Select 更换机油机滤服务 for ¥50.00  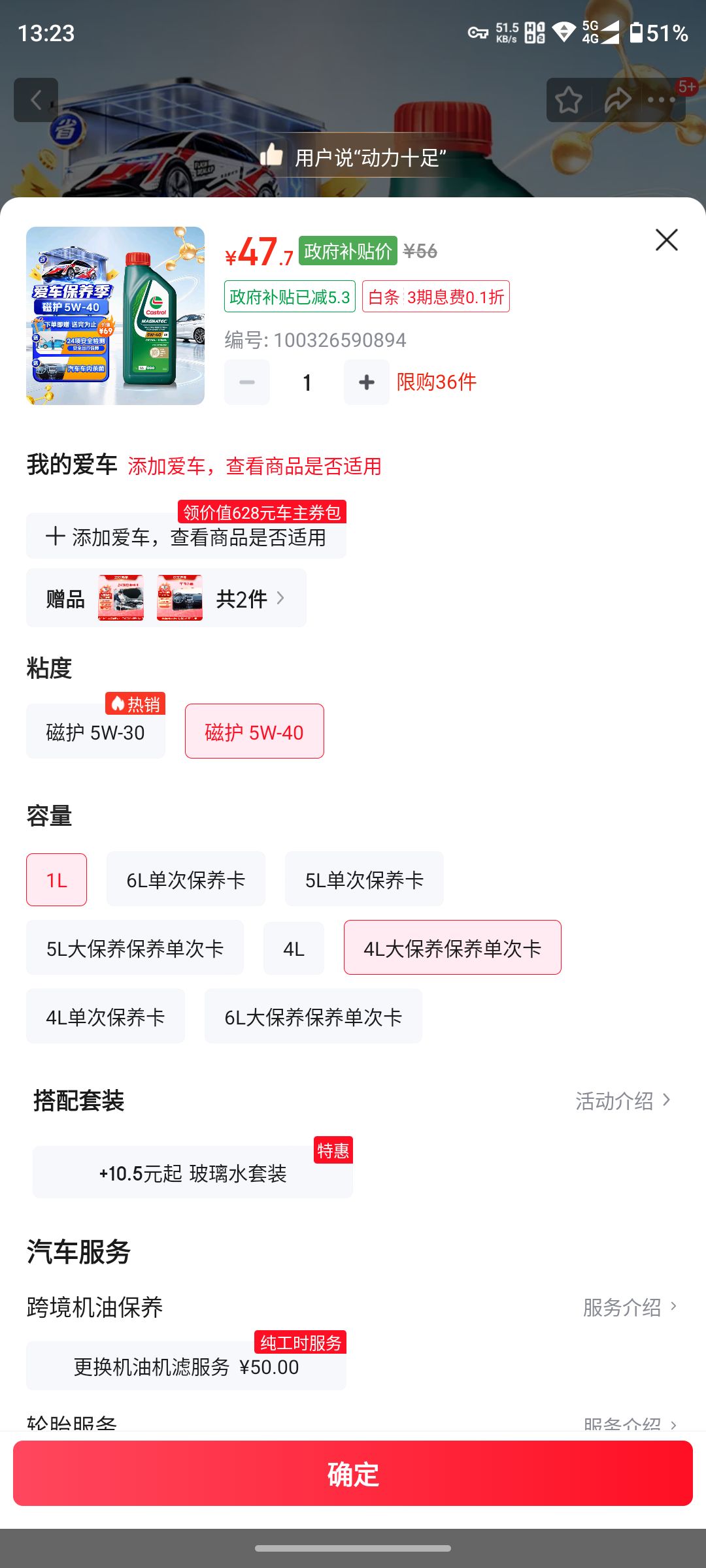pos(186,1366)
